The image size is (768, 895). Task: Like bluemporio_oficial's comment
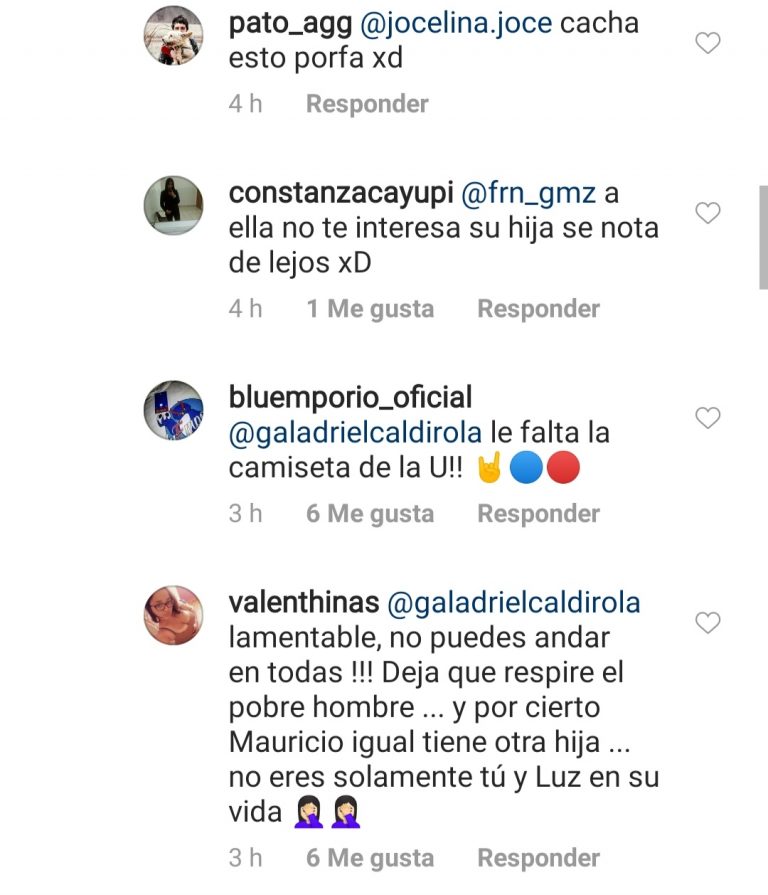coord(708,418)
